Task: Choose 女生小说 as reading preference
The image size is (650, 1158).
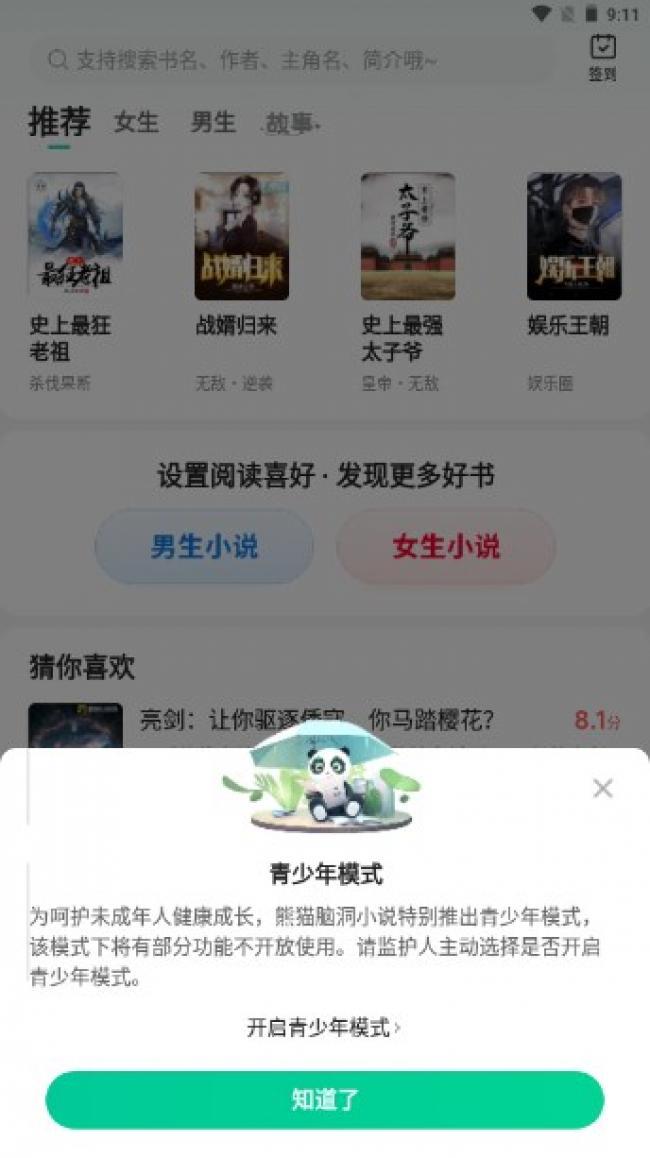Action: pos(446,546)
